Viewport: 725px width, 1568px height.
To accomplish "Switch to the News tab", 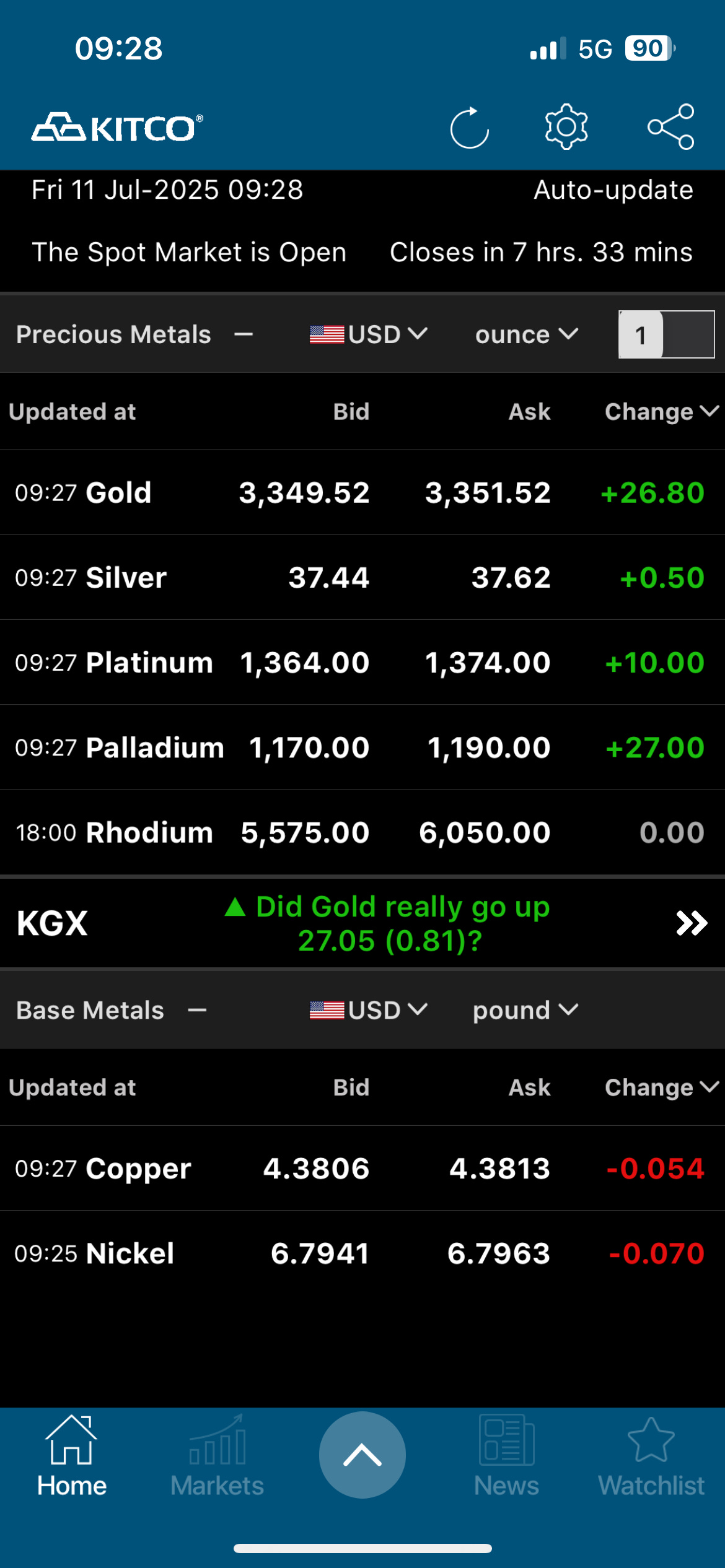I will (506, 1457).
